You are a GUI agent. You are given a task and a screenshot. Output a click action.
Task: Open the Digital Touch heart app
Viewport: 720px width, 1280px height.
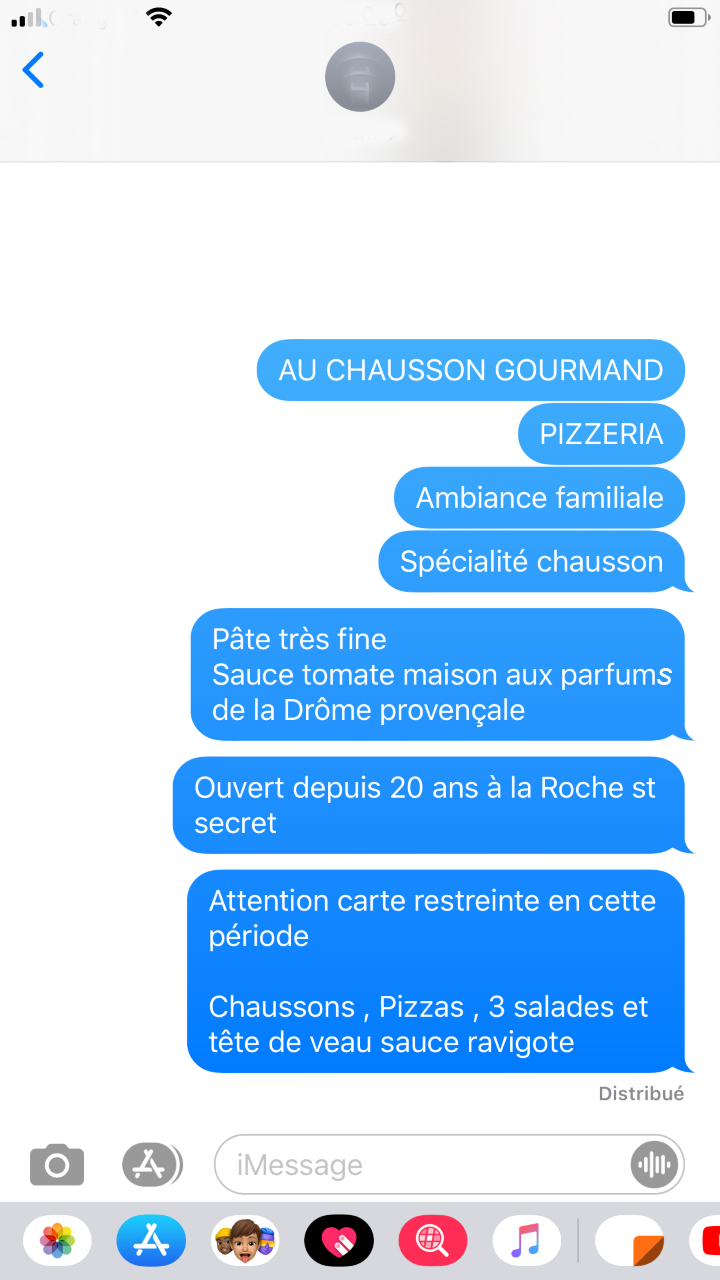339,1242
